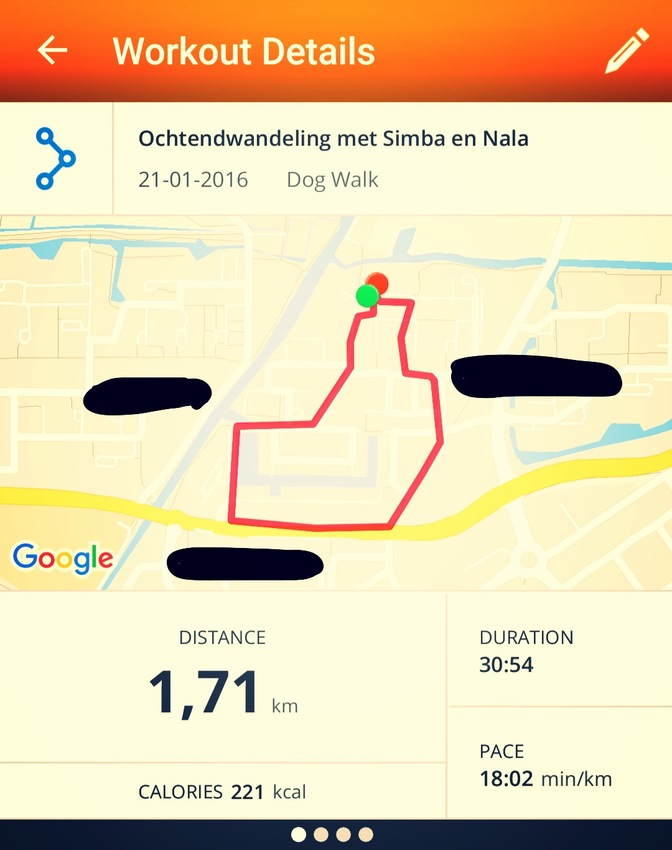Tap the page indicator dots

tap(332, 834)
